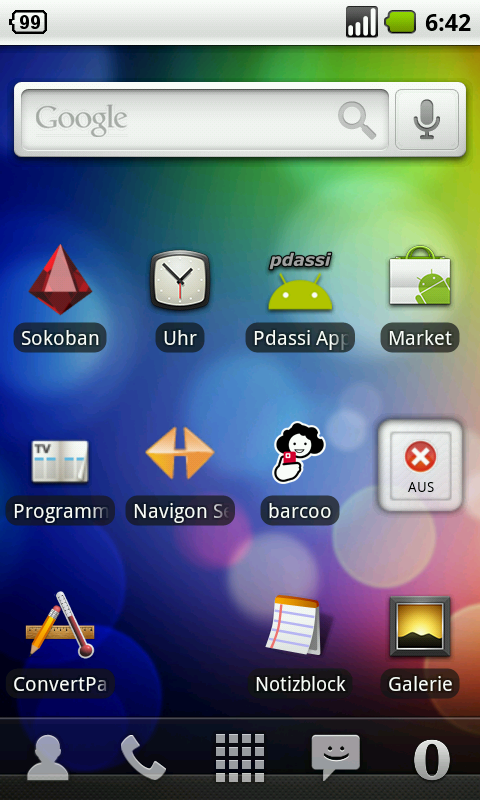The height and width of the screenshot is (800, 480).
Task: Open the phone dialer
Action: coord(143,757)
